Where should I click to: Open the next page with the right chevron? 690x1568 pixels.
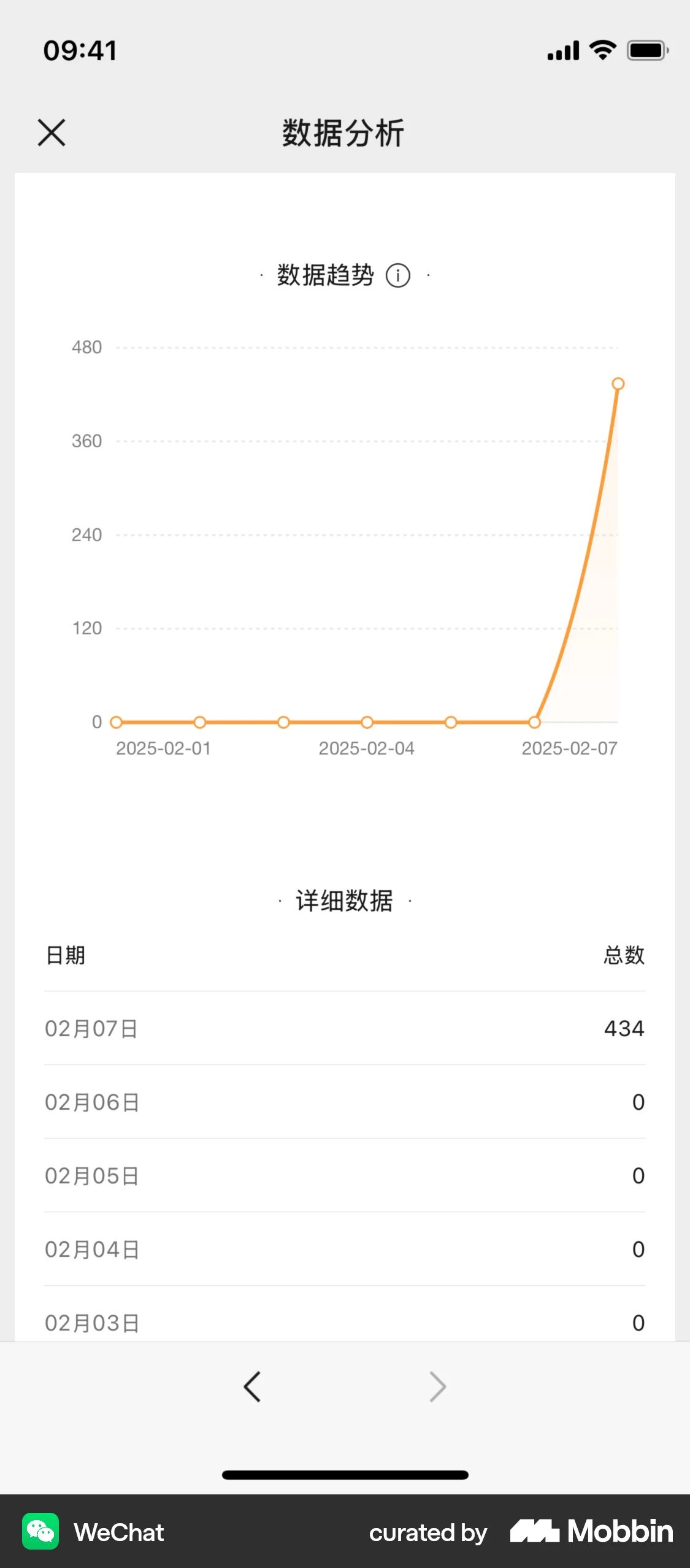click(x=437, y=1386)
